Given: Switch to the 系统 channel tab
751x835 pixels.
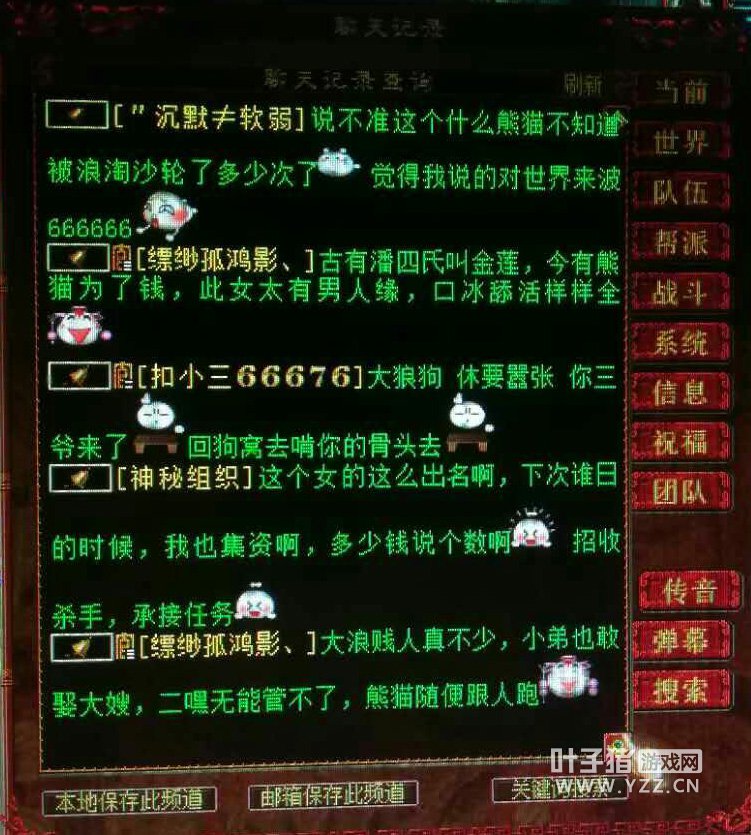Looking at the screenshot, I should point(680,343).
